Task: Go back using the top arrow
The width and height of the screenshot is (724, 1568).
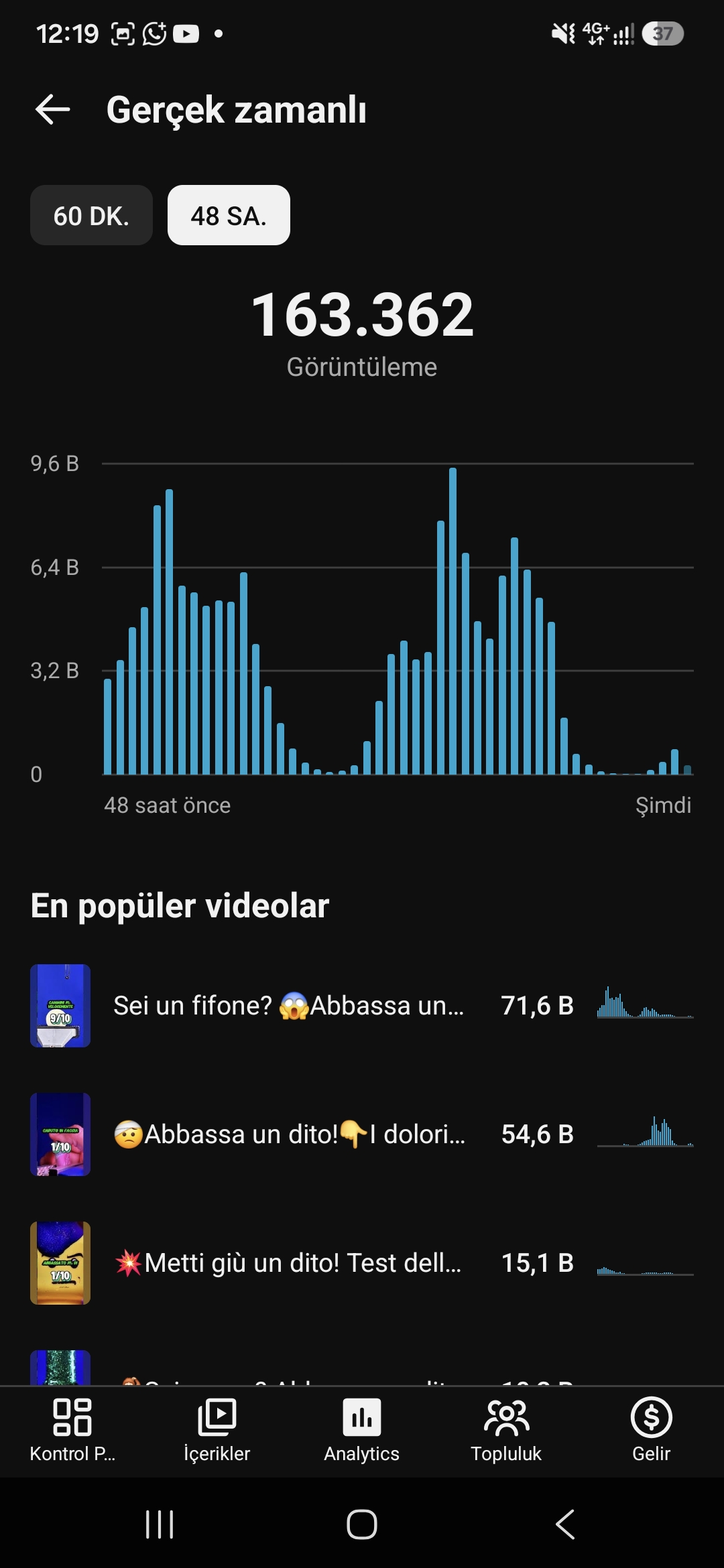Action: [53, 110]
